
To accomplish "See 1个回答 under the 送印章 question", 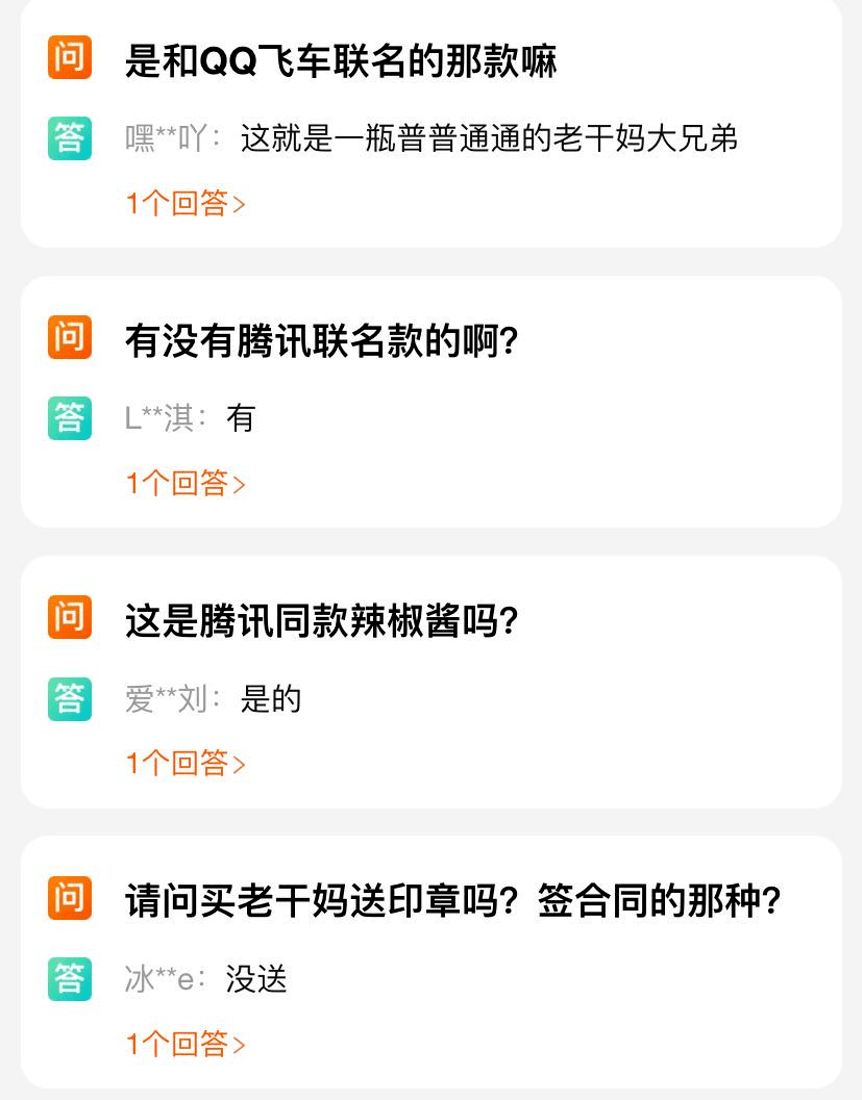I will [185, 1045].
